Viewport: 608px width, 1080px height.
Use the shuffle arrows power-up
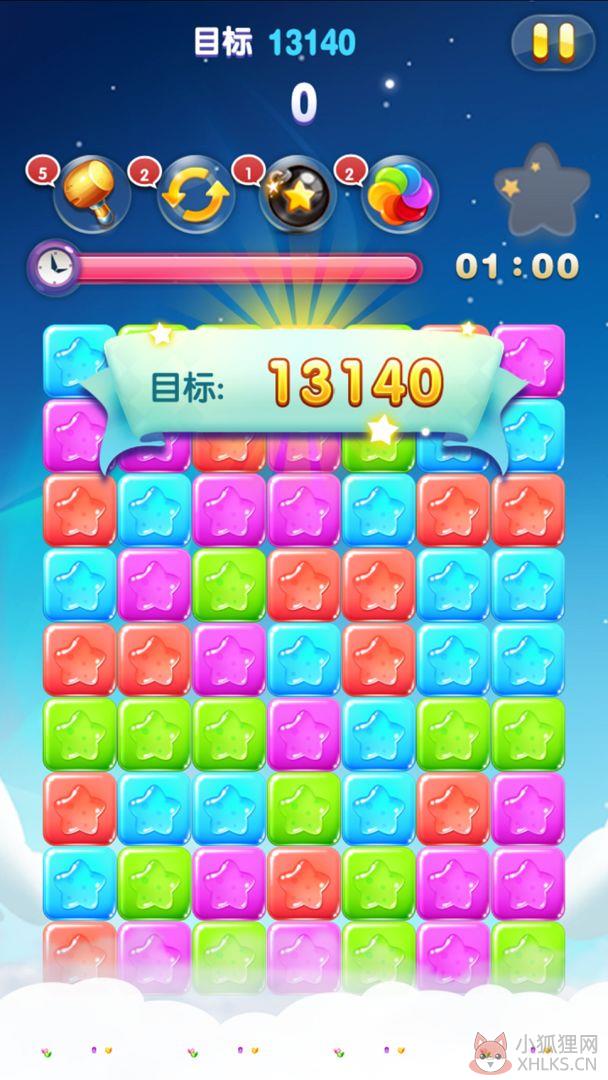(x=196, y=194)
